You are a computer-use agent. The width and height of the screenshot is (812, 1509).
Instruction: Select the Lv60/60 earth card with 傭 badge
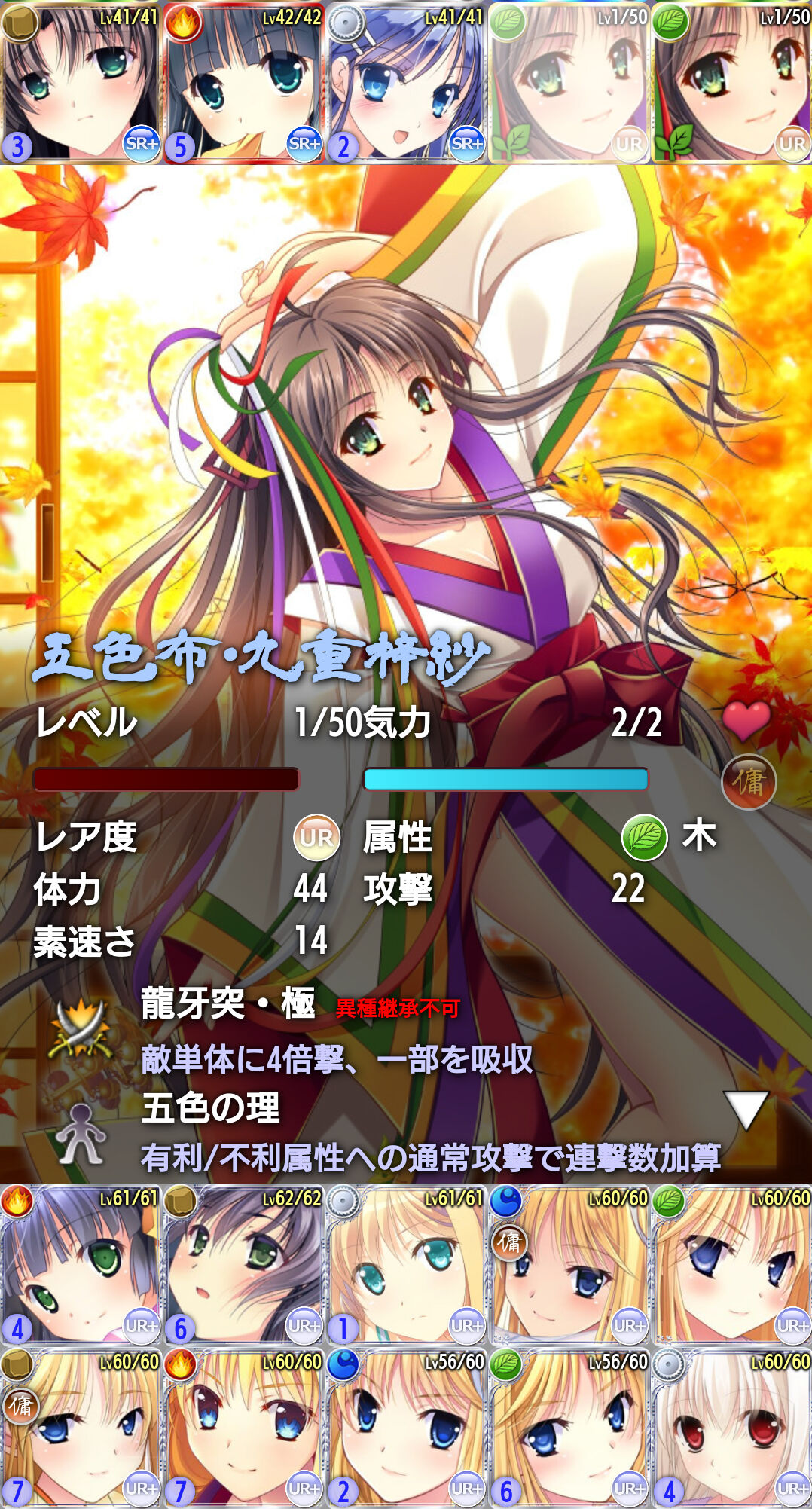point(81,1428)
